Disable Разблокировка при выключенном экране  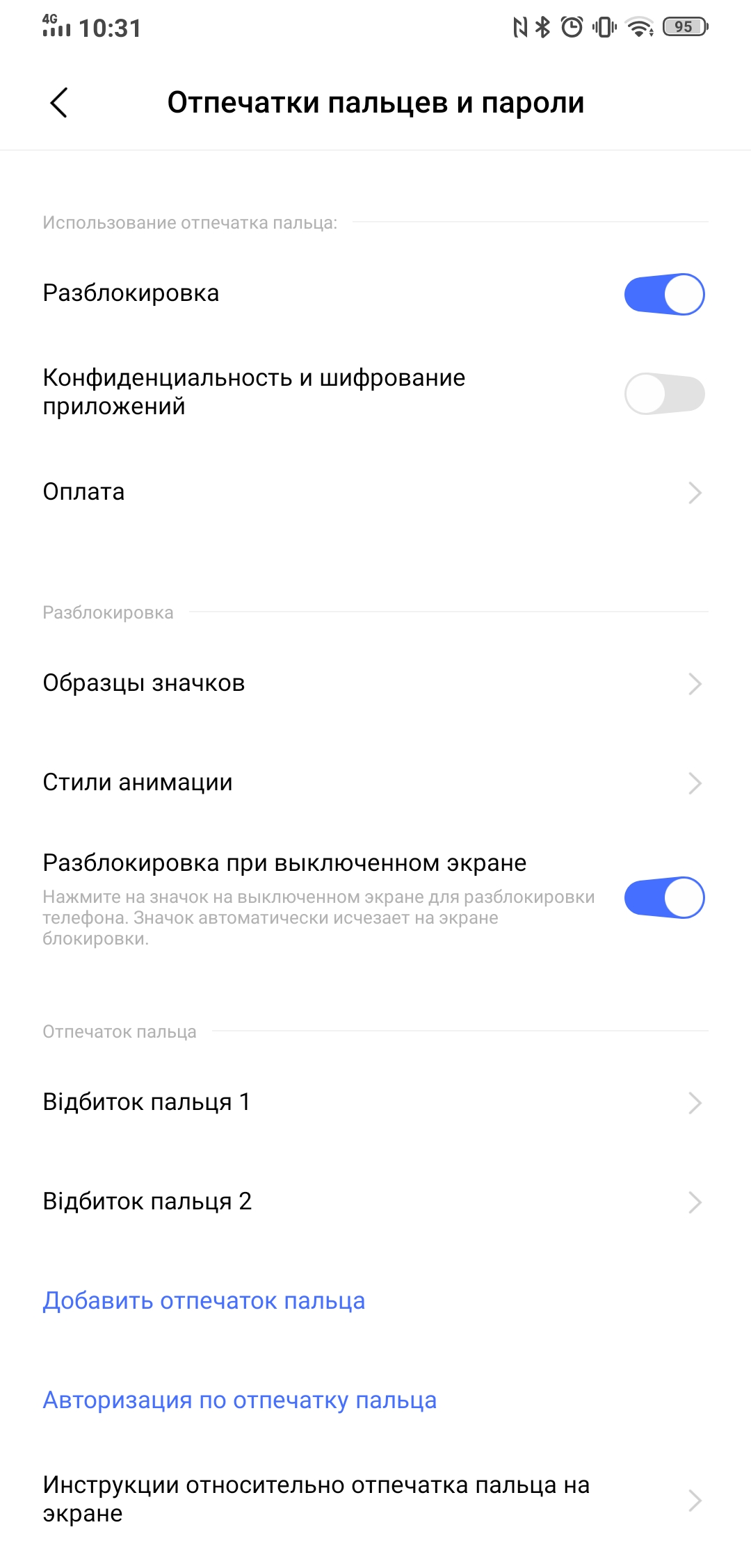663,897
